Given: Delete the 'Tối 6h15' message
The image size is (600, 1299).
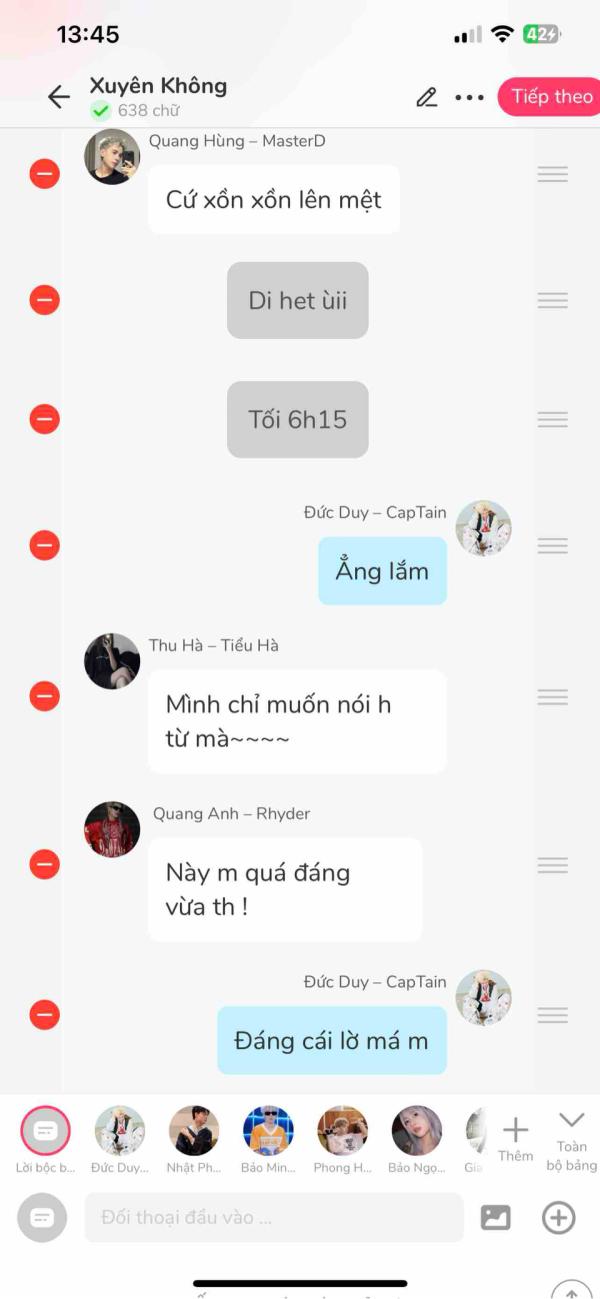Looking at the screenshot, I should tap(44, 420).
